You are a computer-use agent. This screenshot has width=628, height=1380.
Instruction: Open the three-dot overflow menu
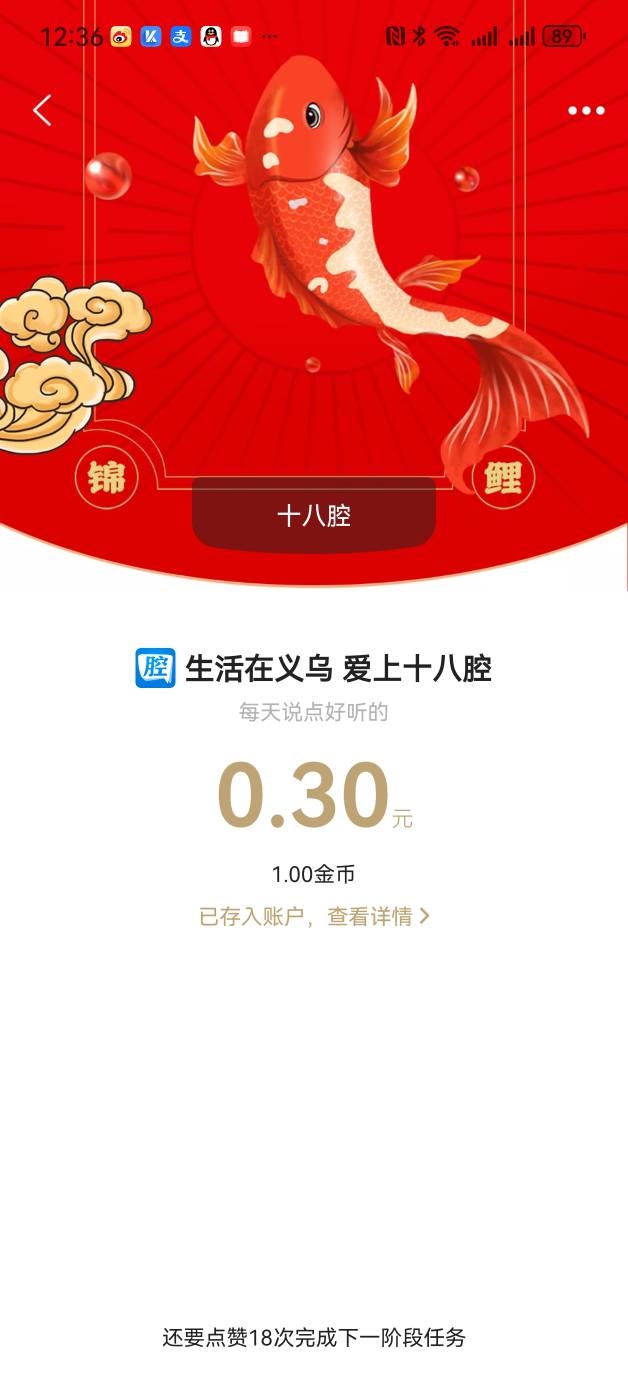[586, 111]
